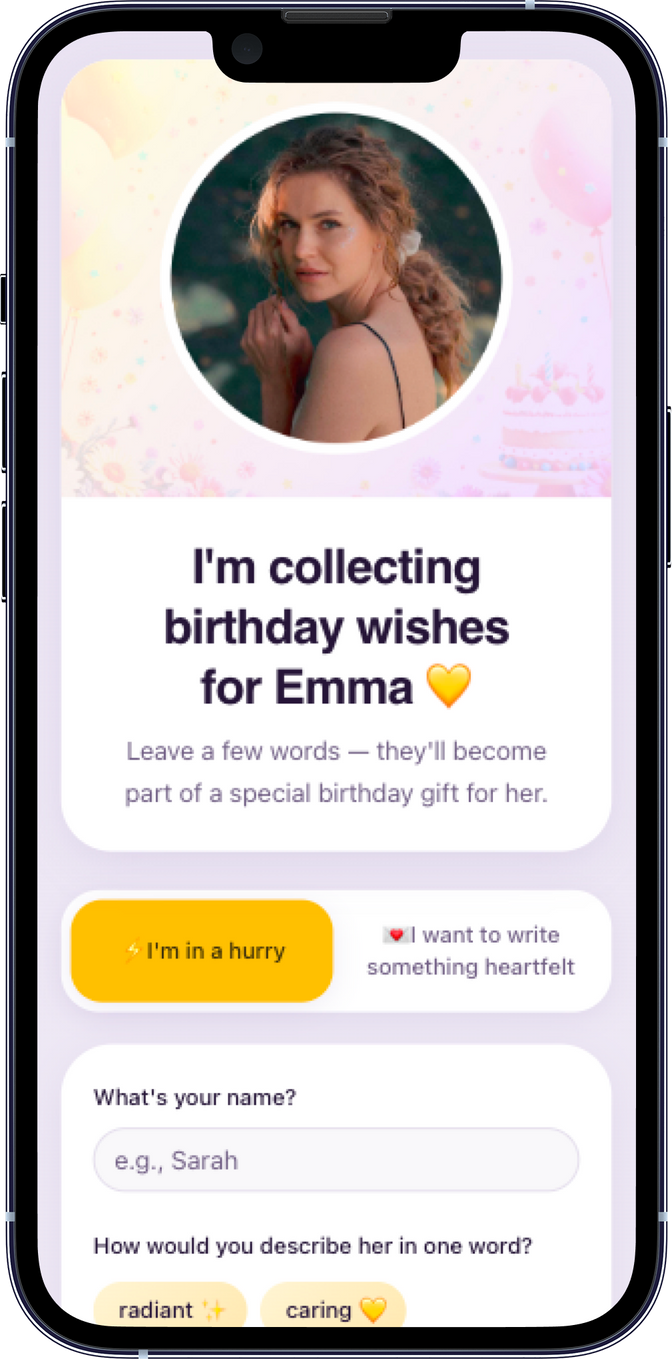672x1359 pixels.
Task: Select the "I'm in a hurry" option
Action: click(202, 951)
